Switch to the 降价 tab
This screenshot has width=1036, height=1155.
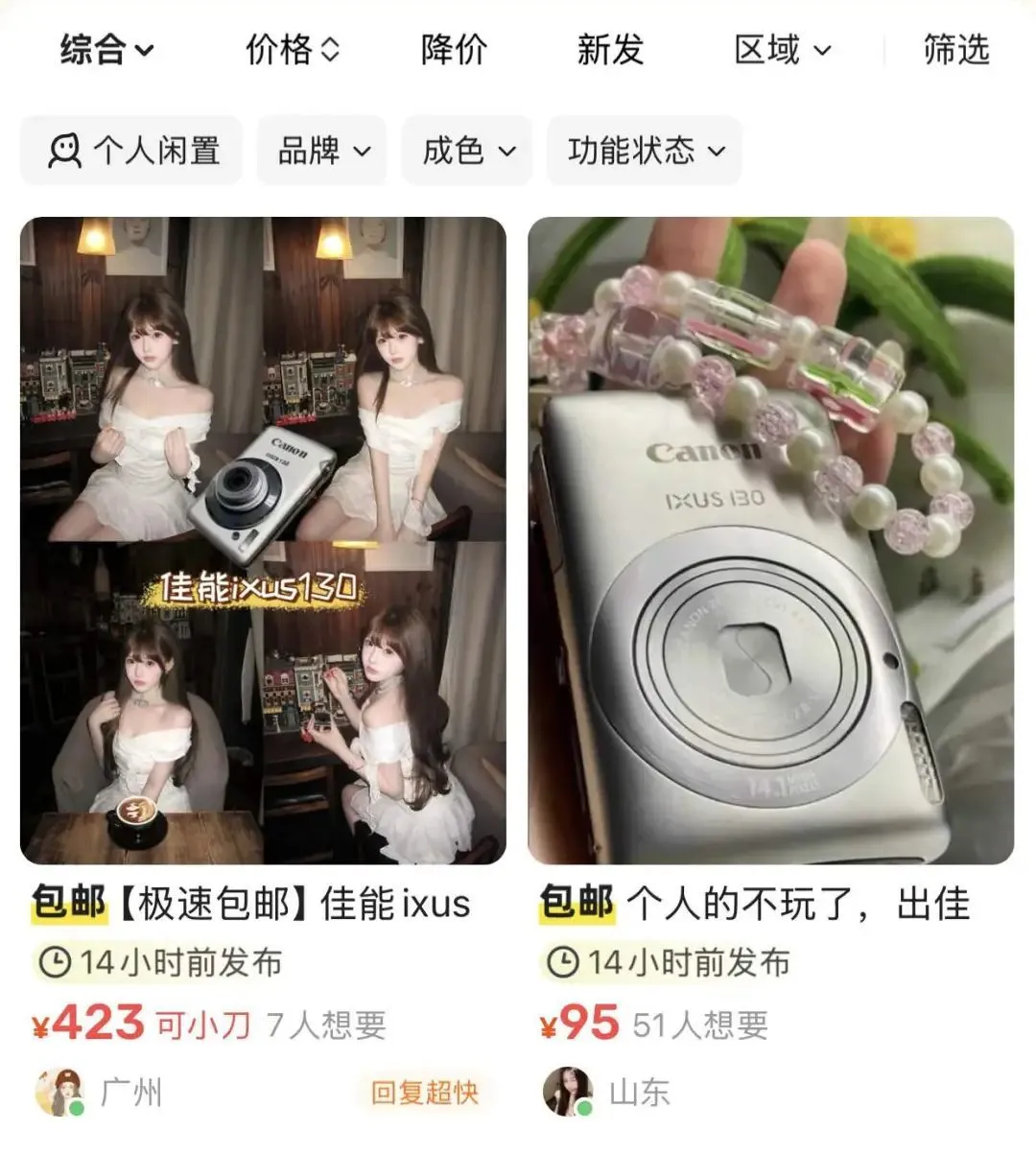click(x=454, y=50)
